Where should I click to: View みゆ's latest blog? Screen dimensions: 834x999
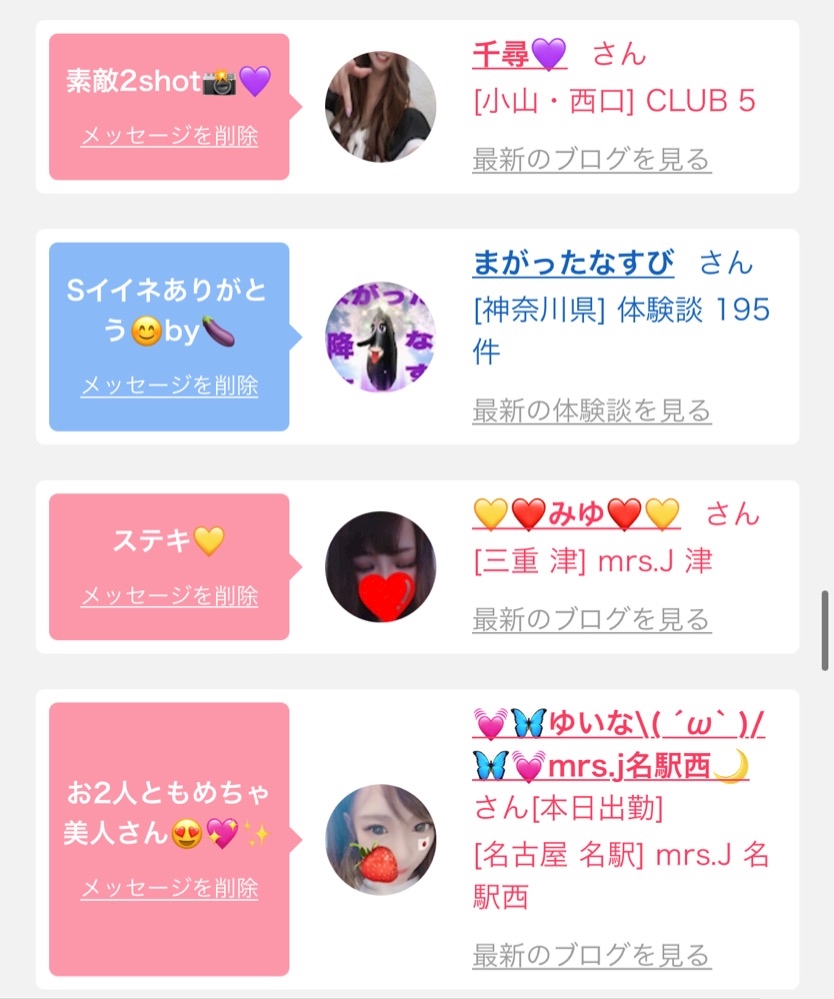click(591, 619)
